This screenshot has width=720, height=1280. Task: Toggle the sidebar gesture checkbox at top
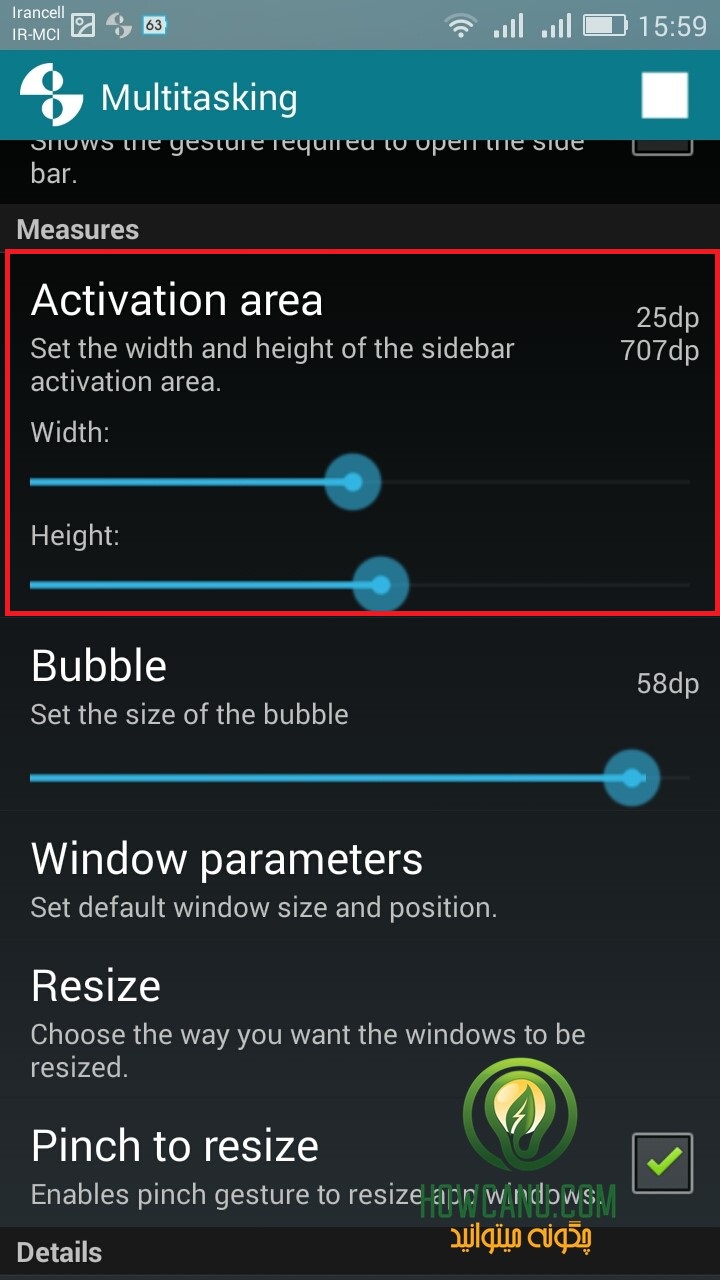(662, 147)
